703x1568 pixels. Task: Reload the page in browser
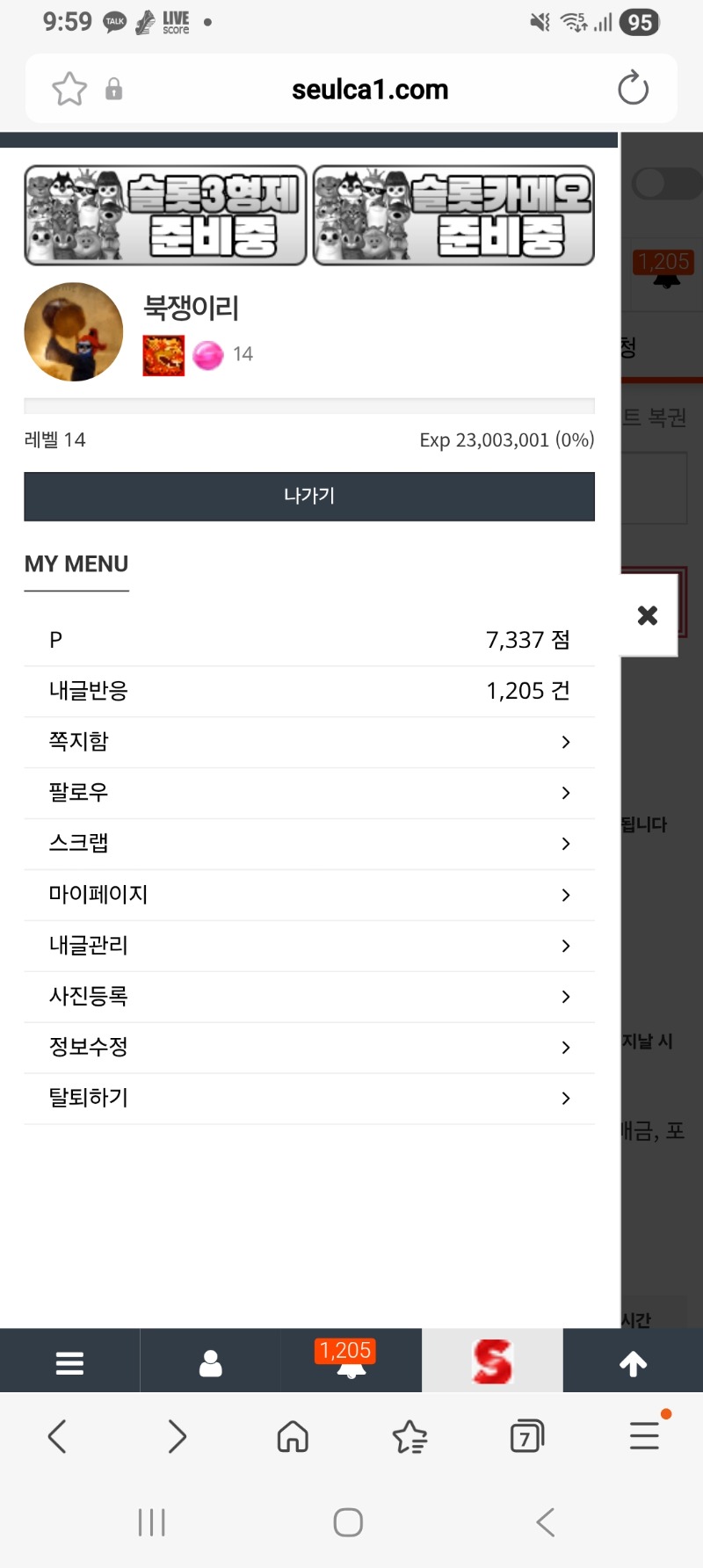(x=633, y=89)
